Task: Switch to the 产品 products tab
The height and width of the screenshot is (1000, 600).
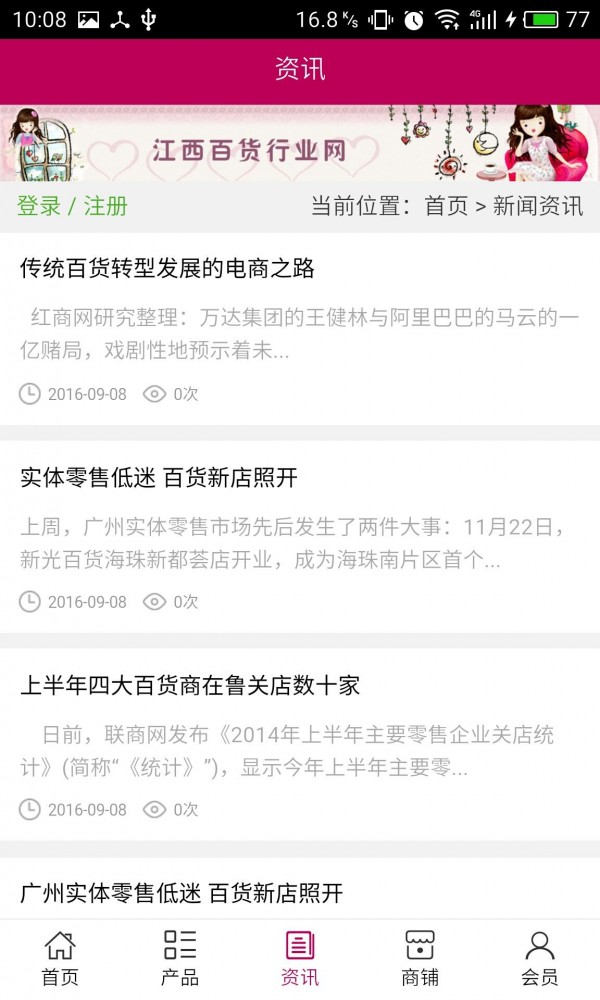Action: (180, 958)
